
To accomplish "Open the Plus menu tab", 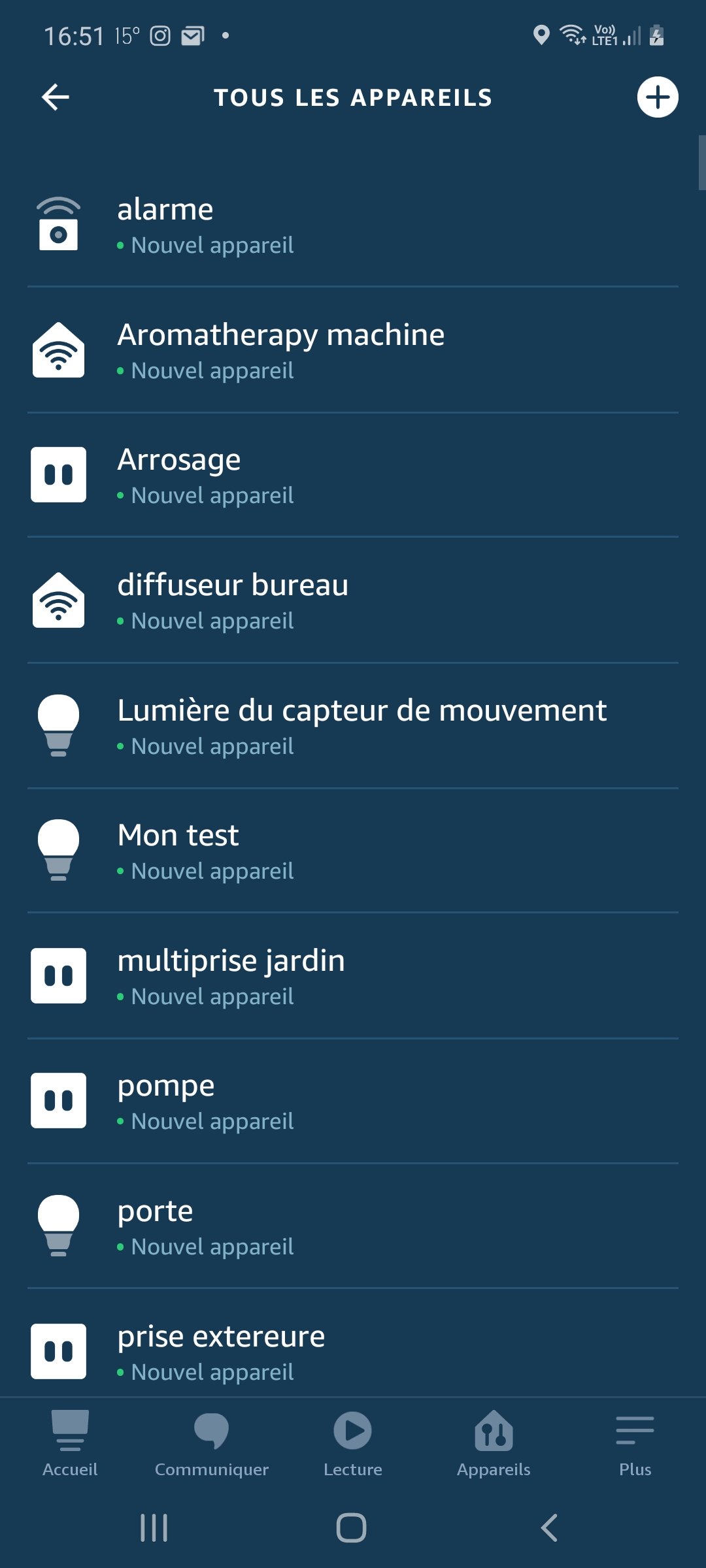I will click(635, 1444).
